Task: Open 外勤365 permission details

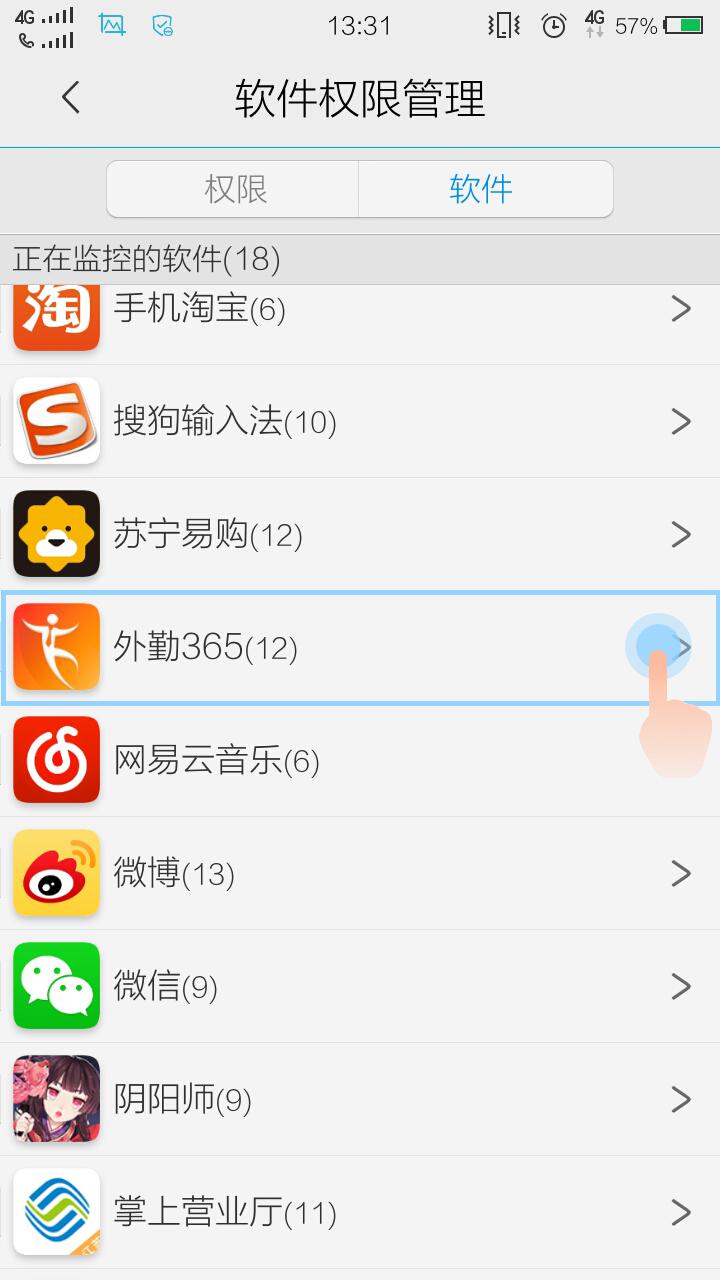Action: click(x=360, y=648)
